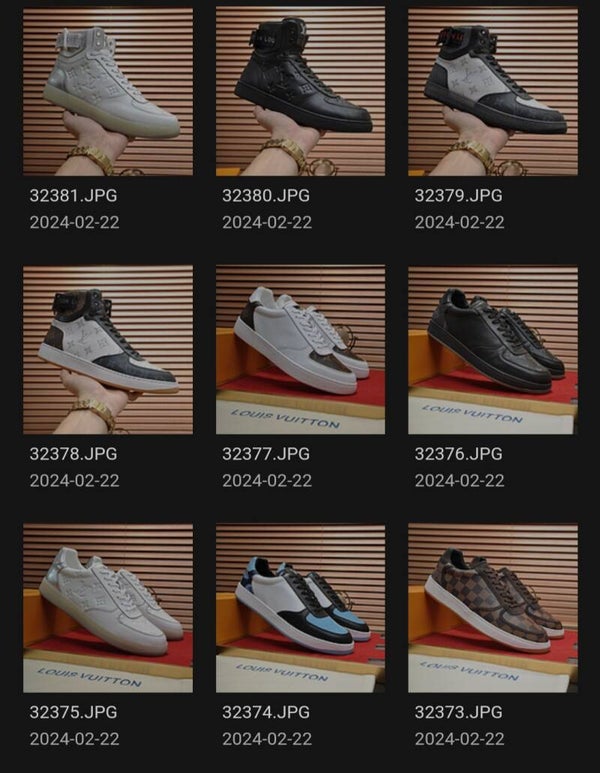The height and width of the screenshot is (773, 600).
Task: Open white low-top photo 32377.JPG
Action: coord(300,350)
